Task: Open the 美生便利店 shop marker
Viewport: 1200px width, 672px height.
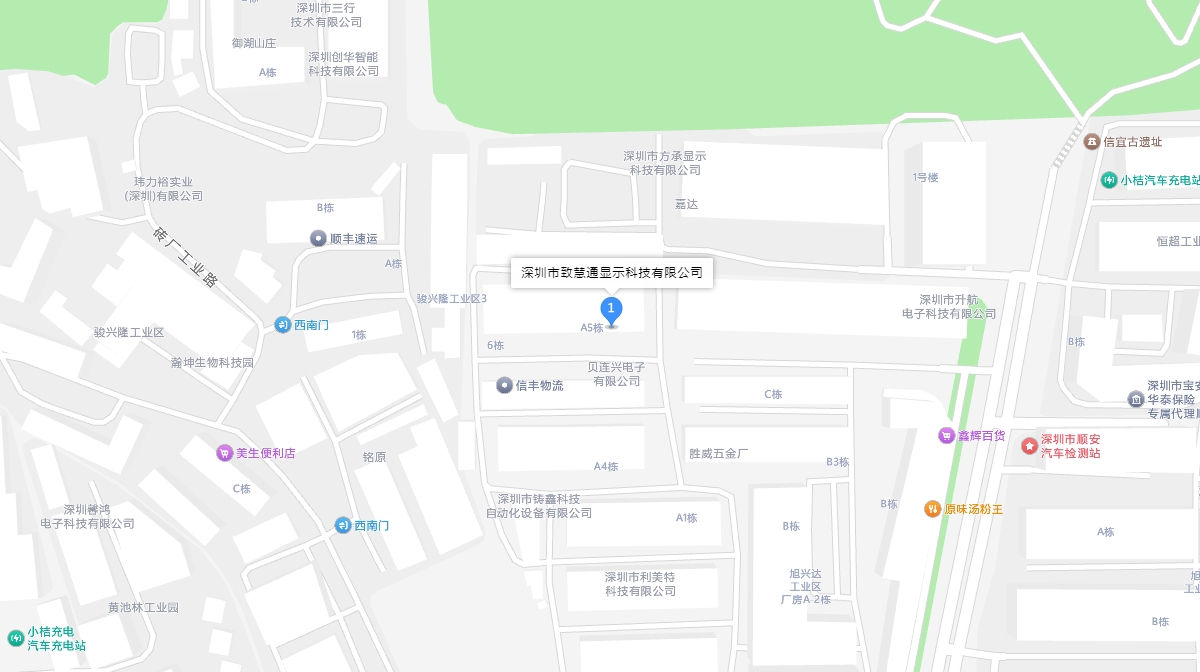Action: (224, 453)
